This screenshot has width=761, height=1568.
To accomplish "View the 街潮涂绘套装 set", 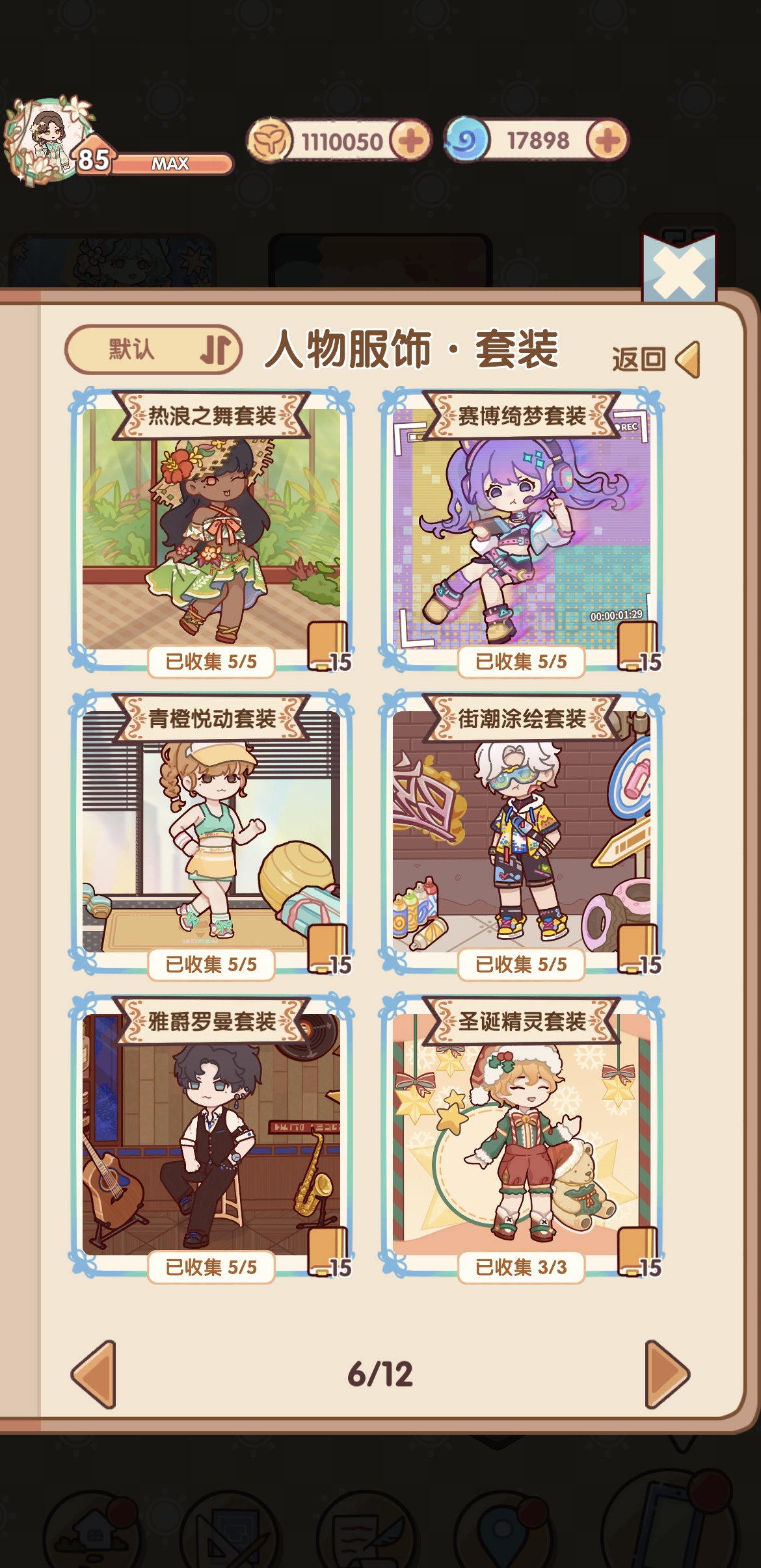I will (522, 834).
